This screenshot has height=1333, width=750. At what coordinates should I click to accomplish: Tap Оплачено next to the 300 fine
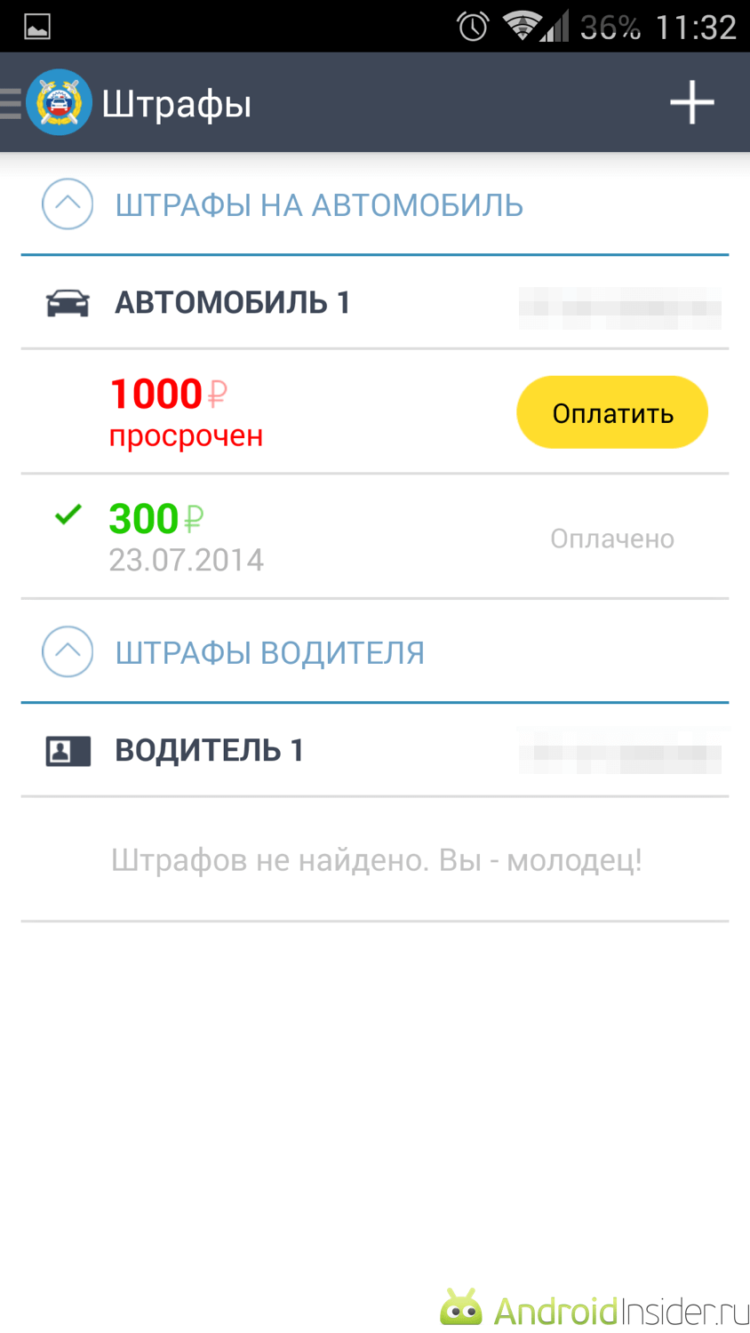[x=612, y=538]
